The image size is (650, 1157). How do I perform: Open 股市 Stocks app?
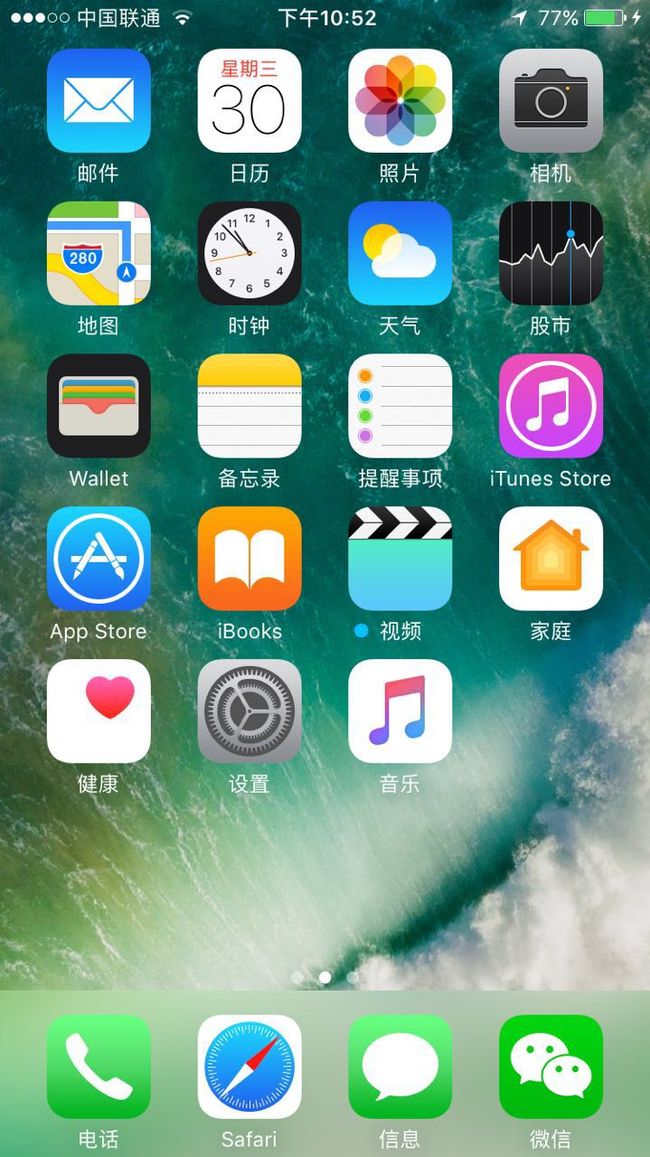click(551, 253)
